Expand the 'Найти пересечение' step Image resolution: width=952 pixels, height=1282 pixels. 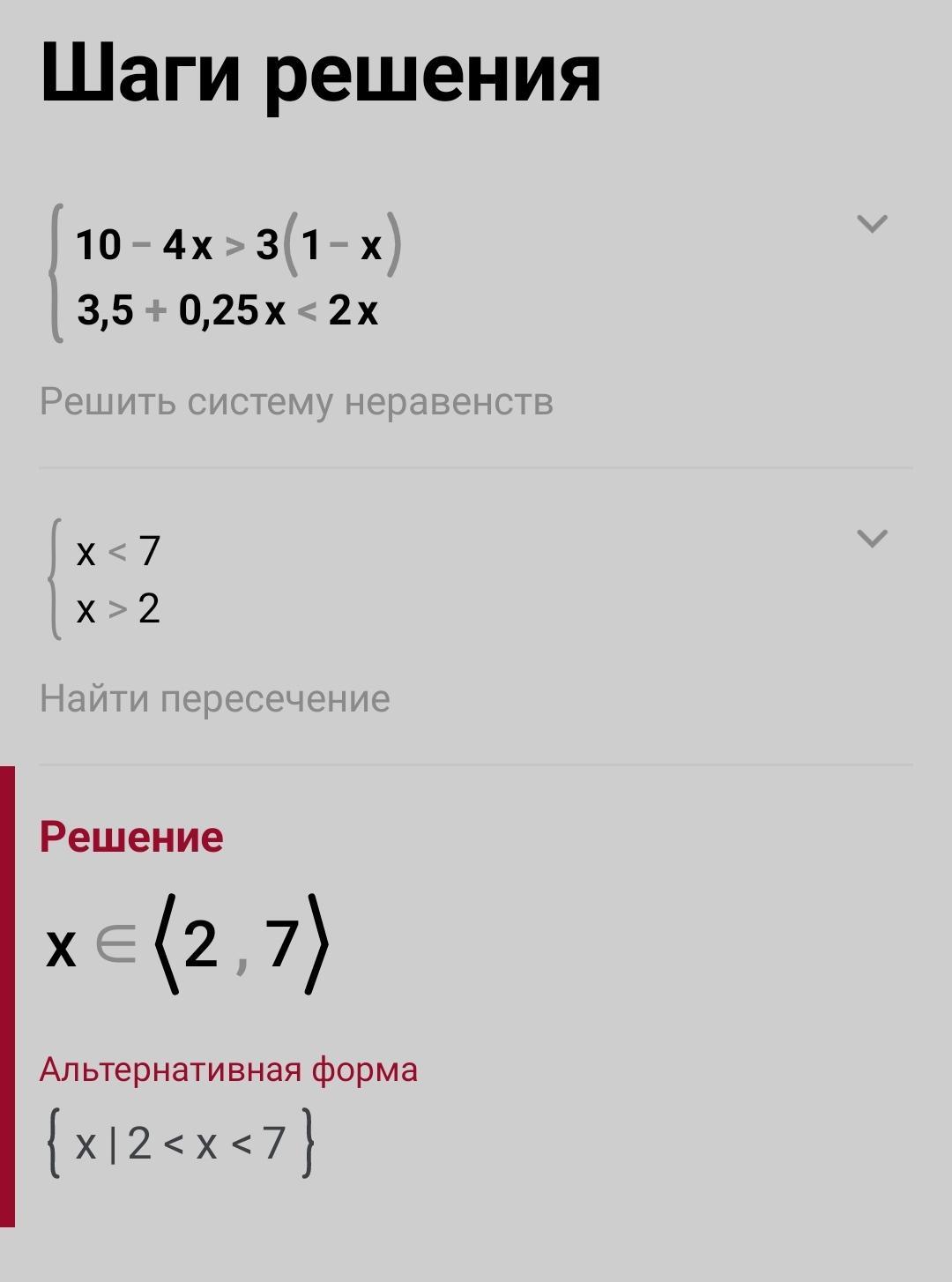tap(872, 539)
